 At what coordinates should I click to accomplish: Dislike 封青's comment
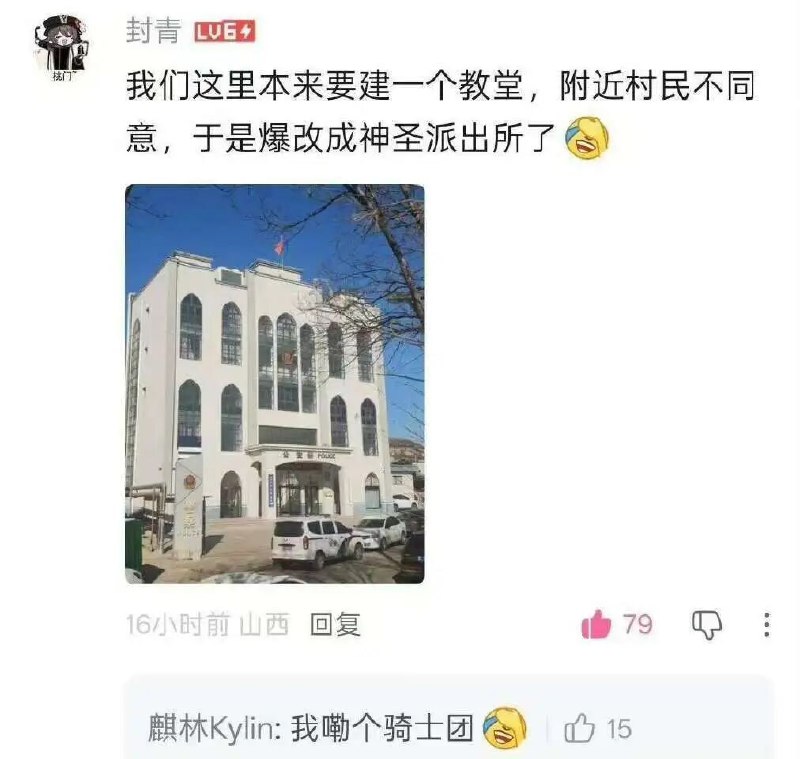(707, 625)
